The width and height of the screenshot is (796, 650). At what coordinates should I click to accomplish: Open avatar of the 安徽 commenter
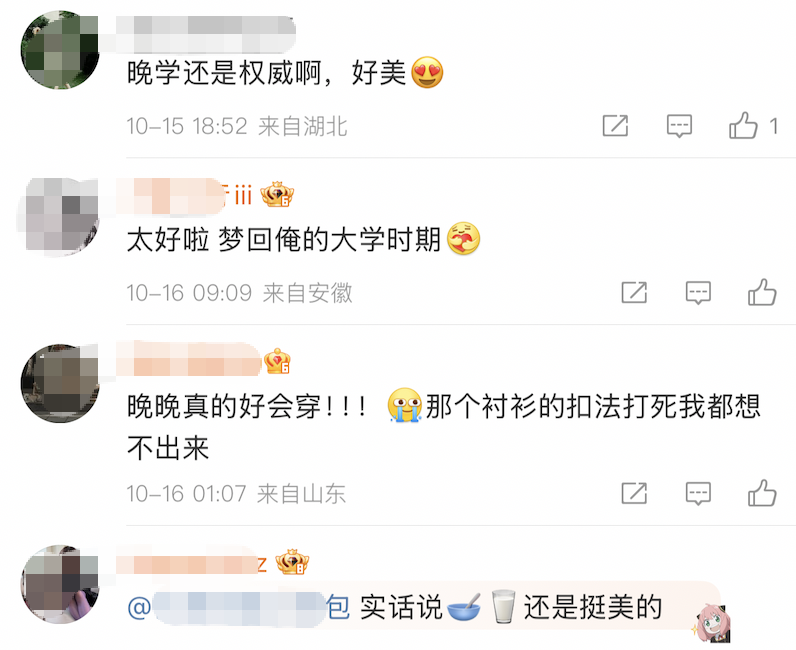click(x=60, y=216)
